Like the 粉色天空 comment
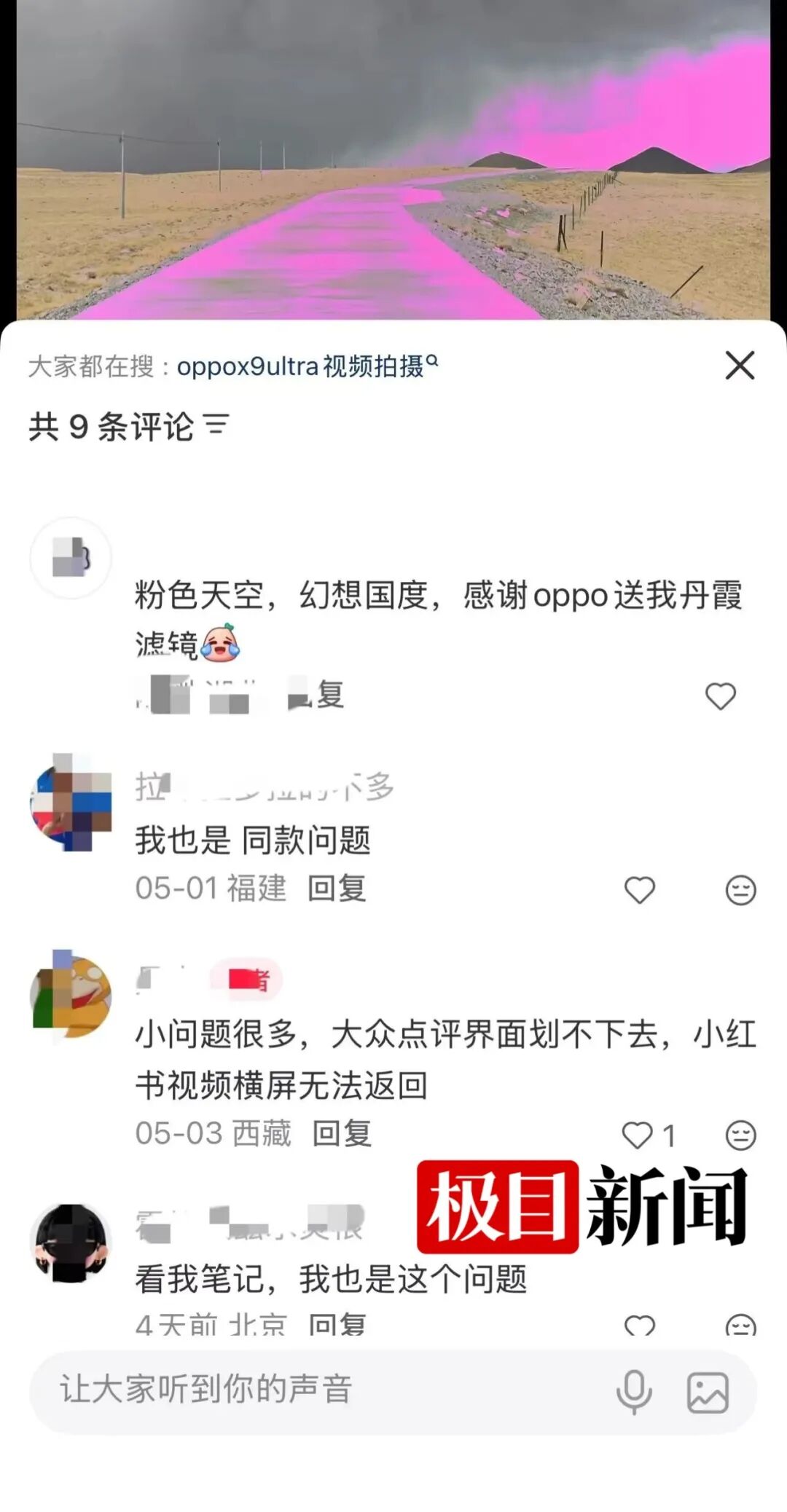Image resolution: width=787 pixels, height=1512 pixels. (721, 696)
